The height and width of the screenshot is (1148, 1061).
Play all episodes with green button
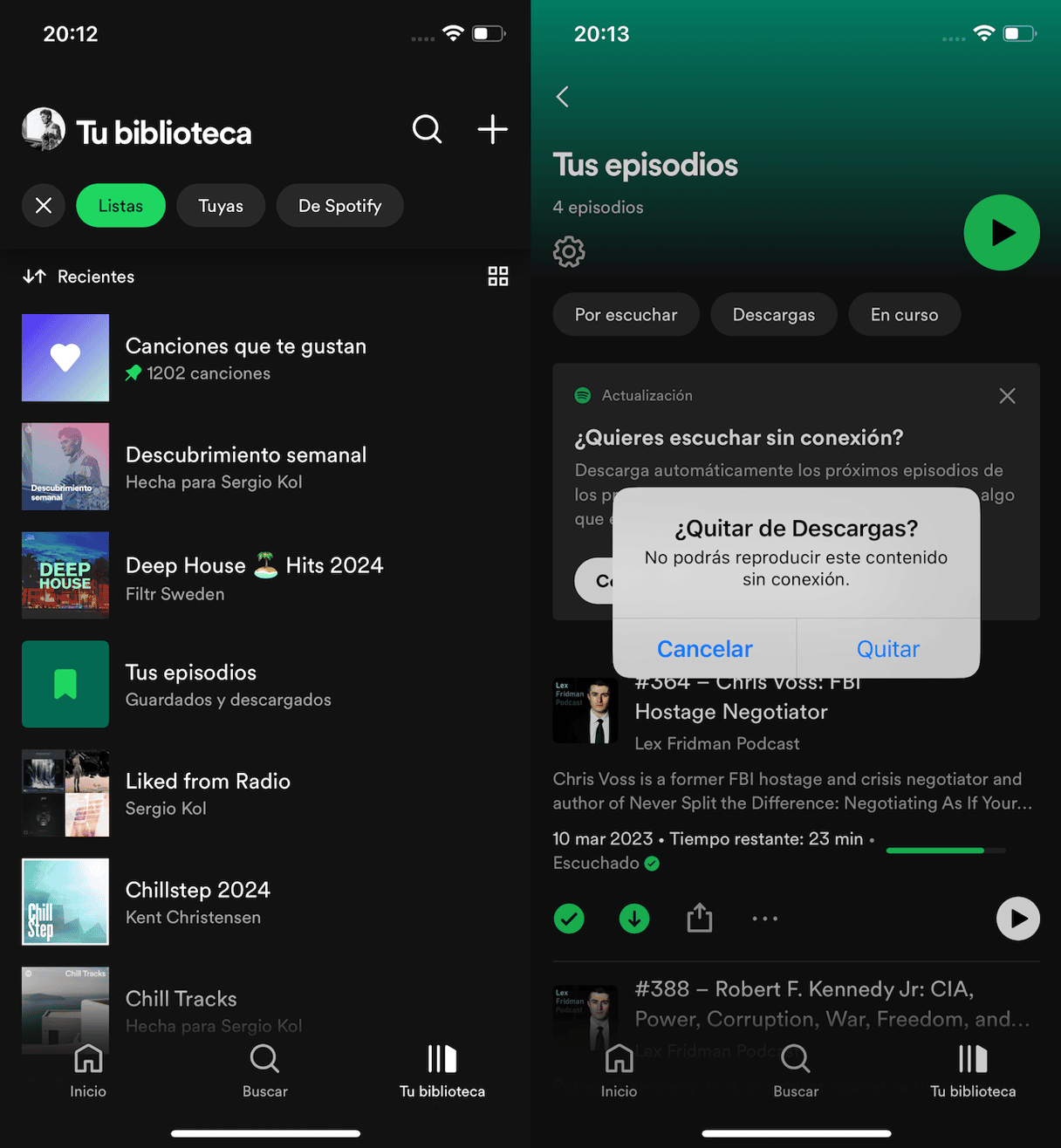pos(1001,233)
